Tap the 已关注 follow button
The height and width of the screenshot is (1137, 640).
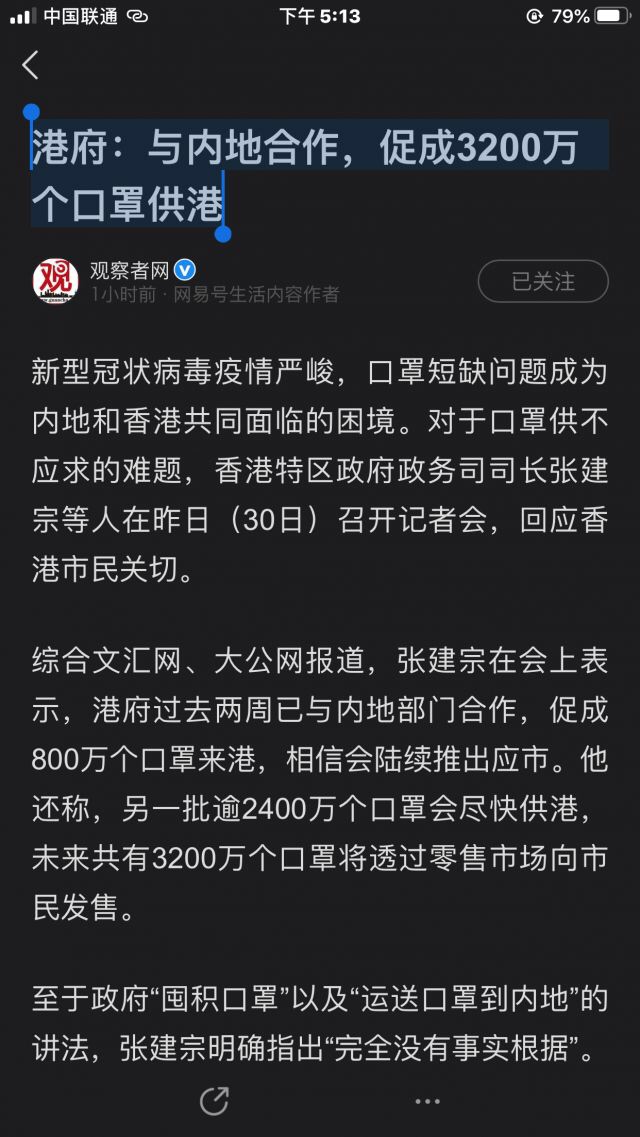coord(543,281)
